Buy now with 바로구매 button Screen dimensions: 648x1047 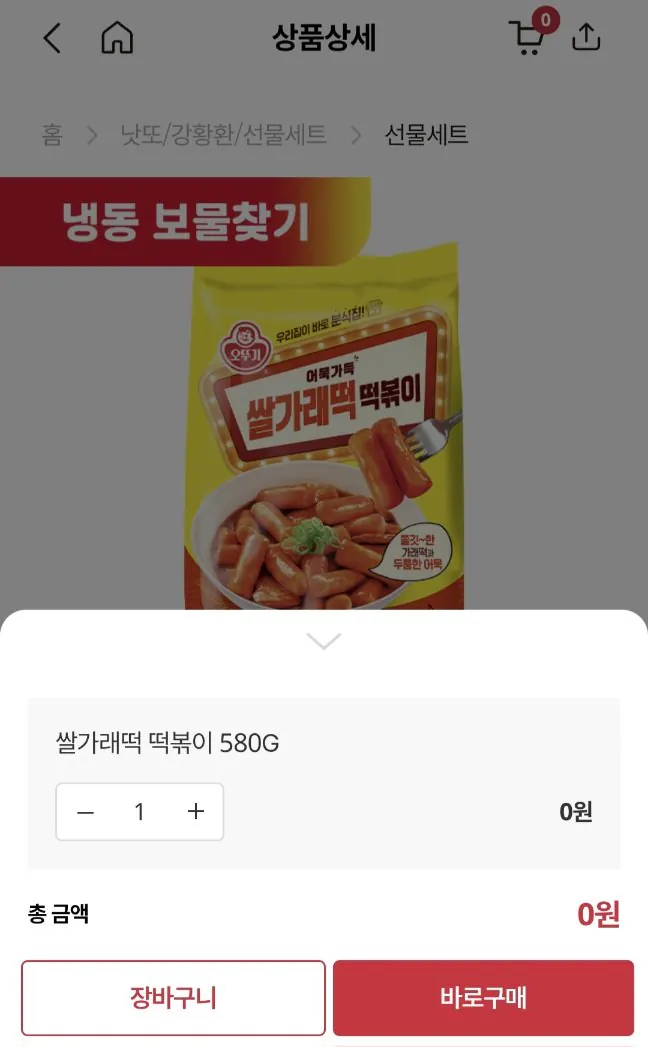coord(483,998)
